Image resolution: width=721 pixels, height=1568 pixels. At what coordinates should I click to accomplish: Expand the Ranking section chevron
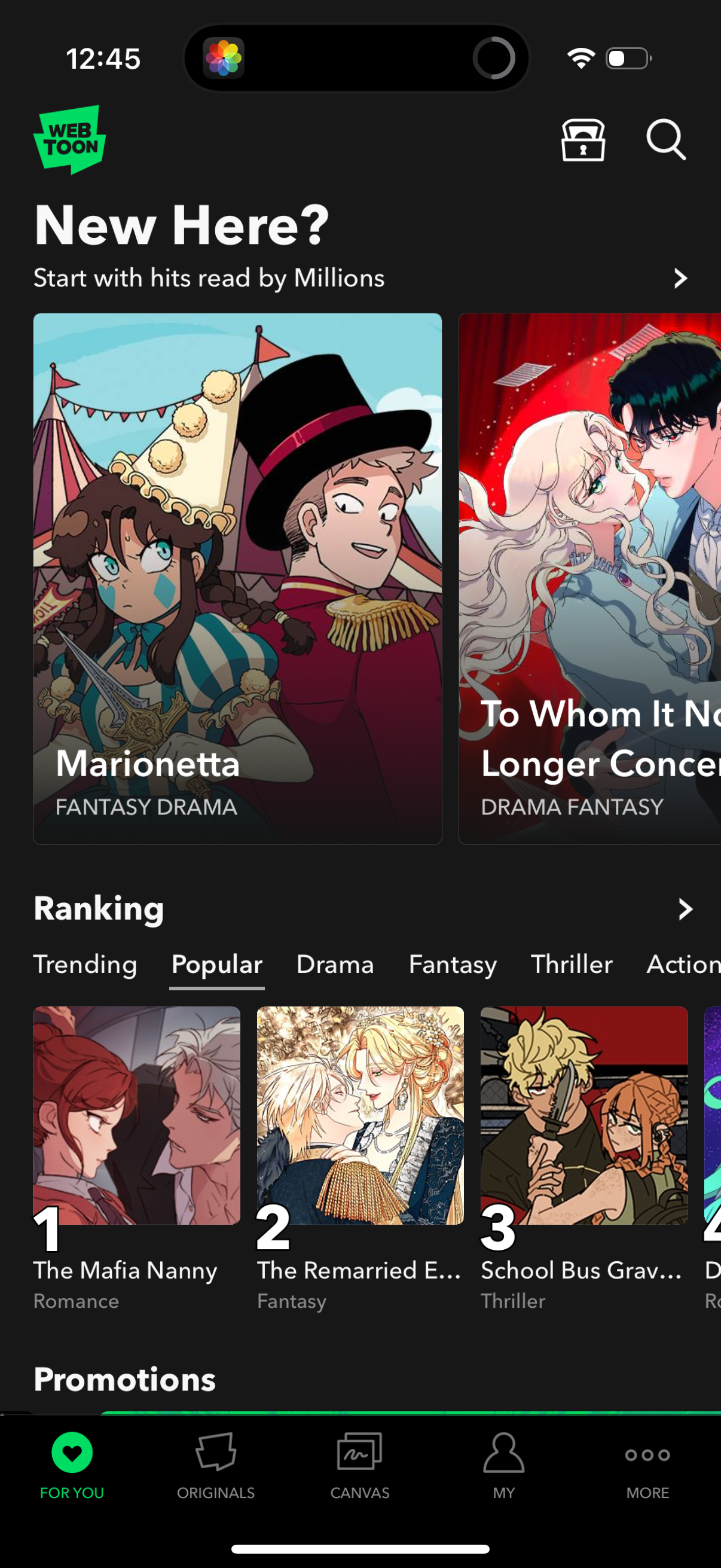pos(685,909)
